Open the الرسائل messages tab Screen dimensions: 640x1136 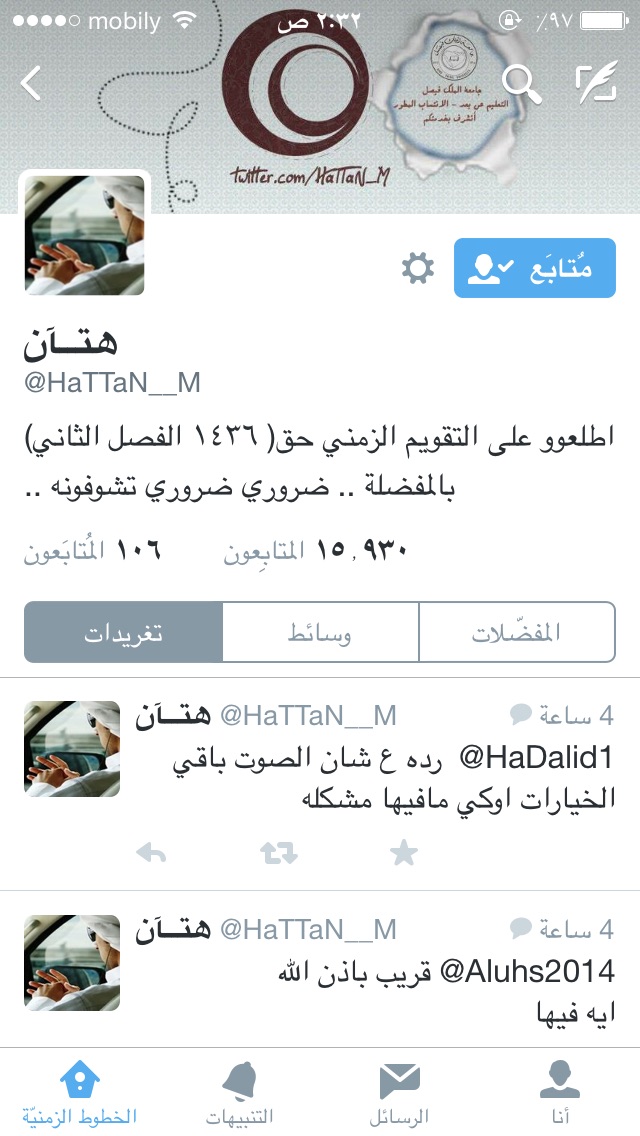click(399, 1093)
